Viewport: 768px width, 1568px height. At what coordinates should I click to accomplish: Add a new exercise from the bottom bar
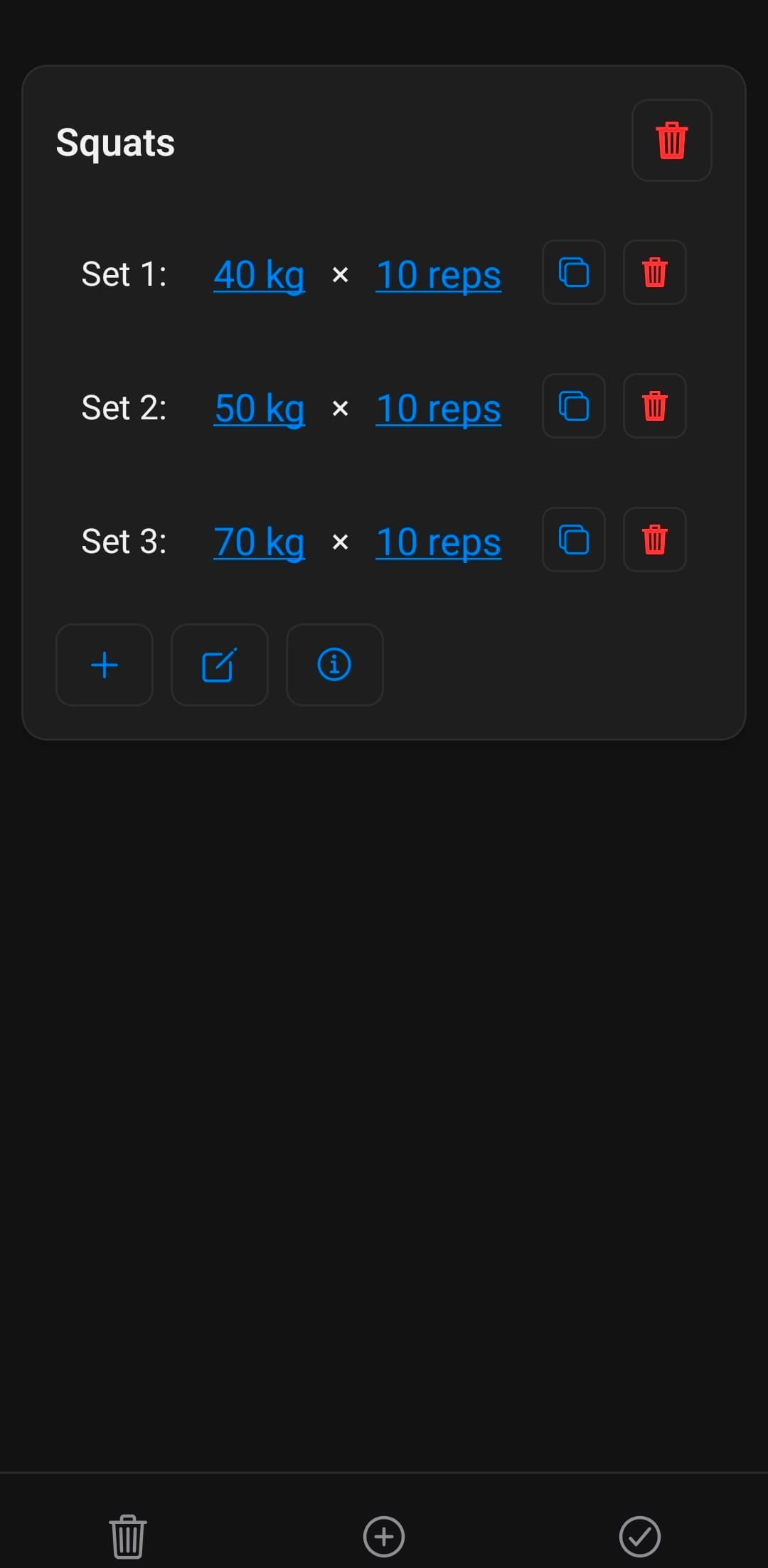(384, 1535)
